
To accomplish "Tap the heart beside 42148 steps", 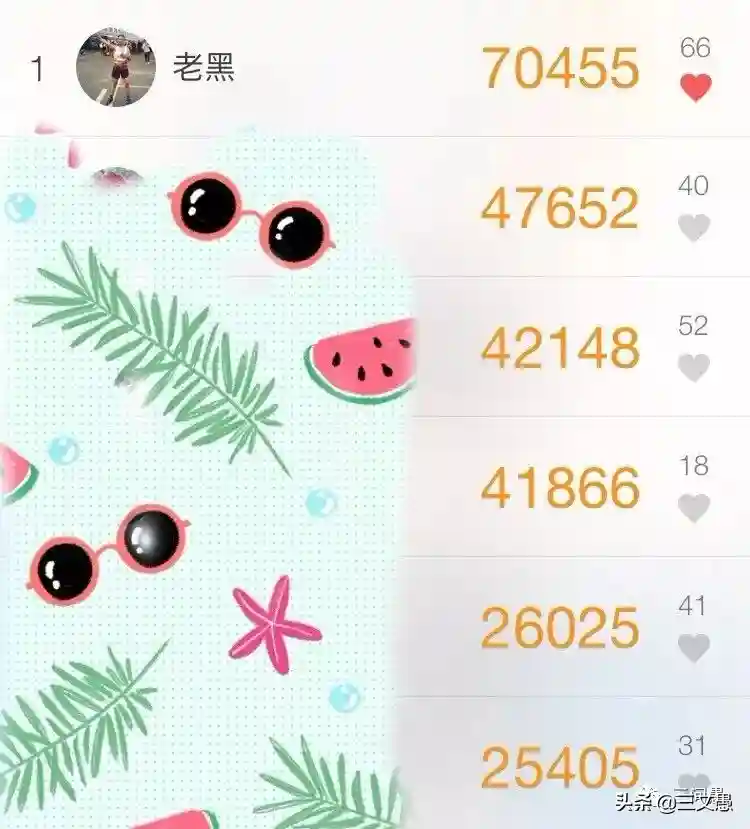I will click(x=694, y=368).
